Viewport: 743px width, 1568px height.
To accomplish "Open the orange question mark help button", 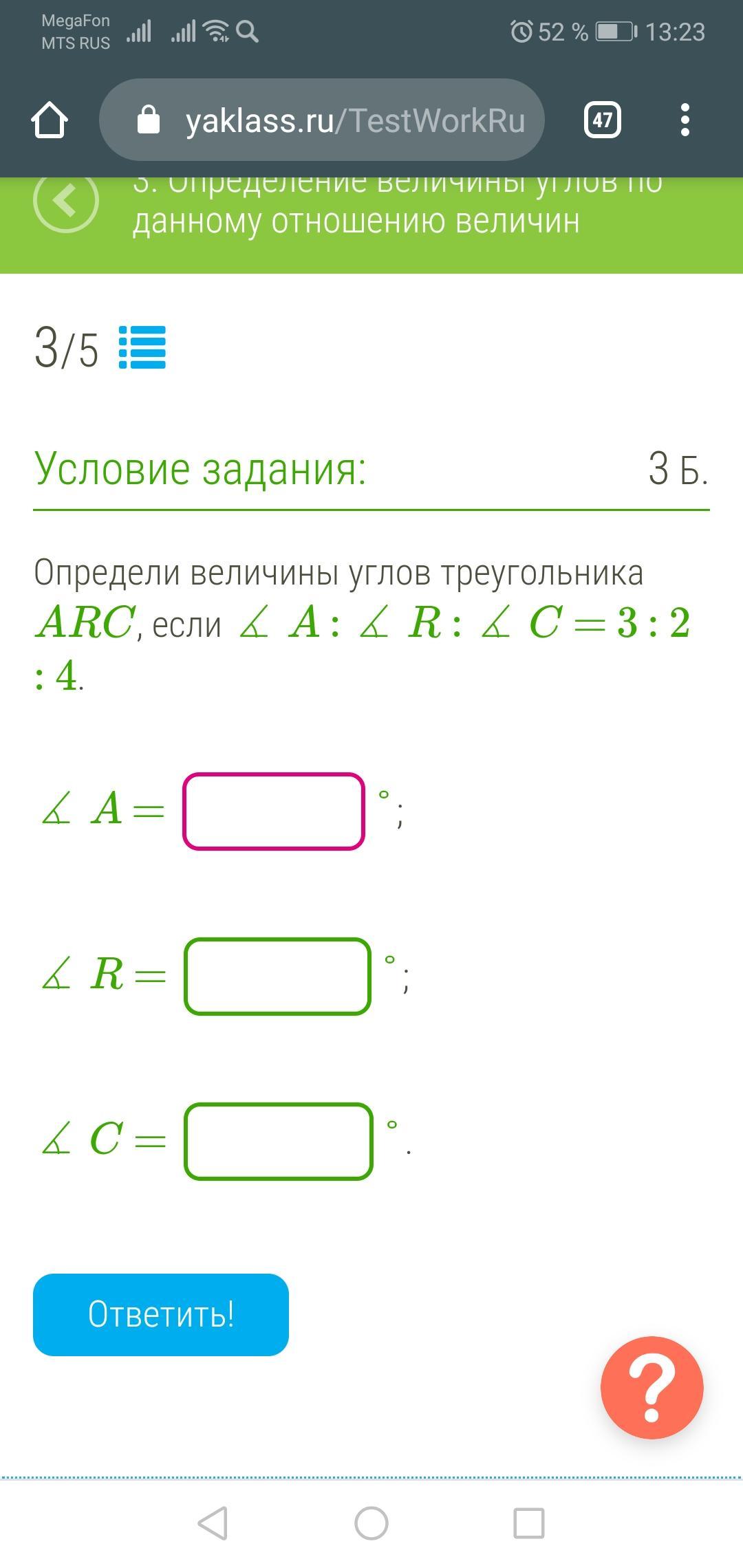I will tap(652, 1388).
